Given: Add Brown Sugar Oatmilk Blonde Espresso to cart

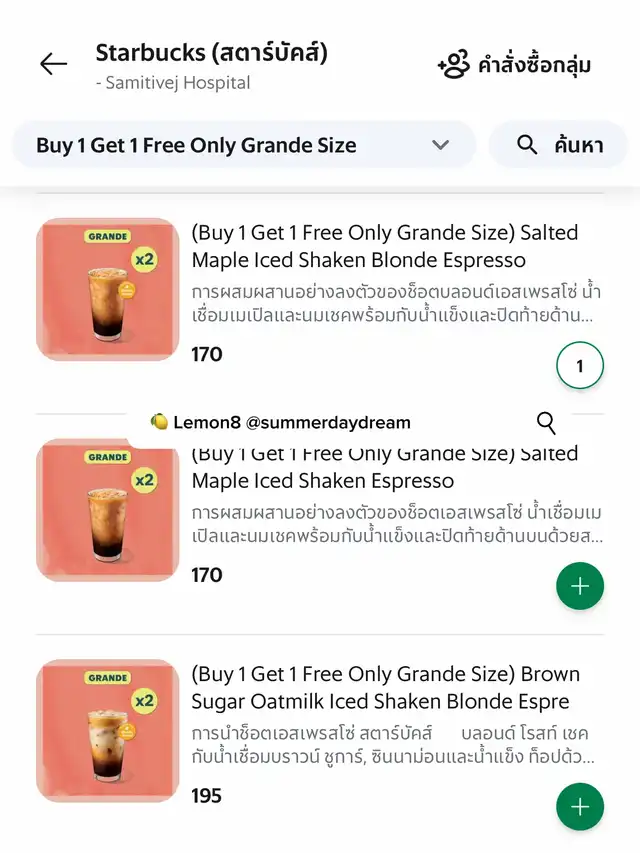Looking at the screenshot, I should coord(580,806).
